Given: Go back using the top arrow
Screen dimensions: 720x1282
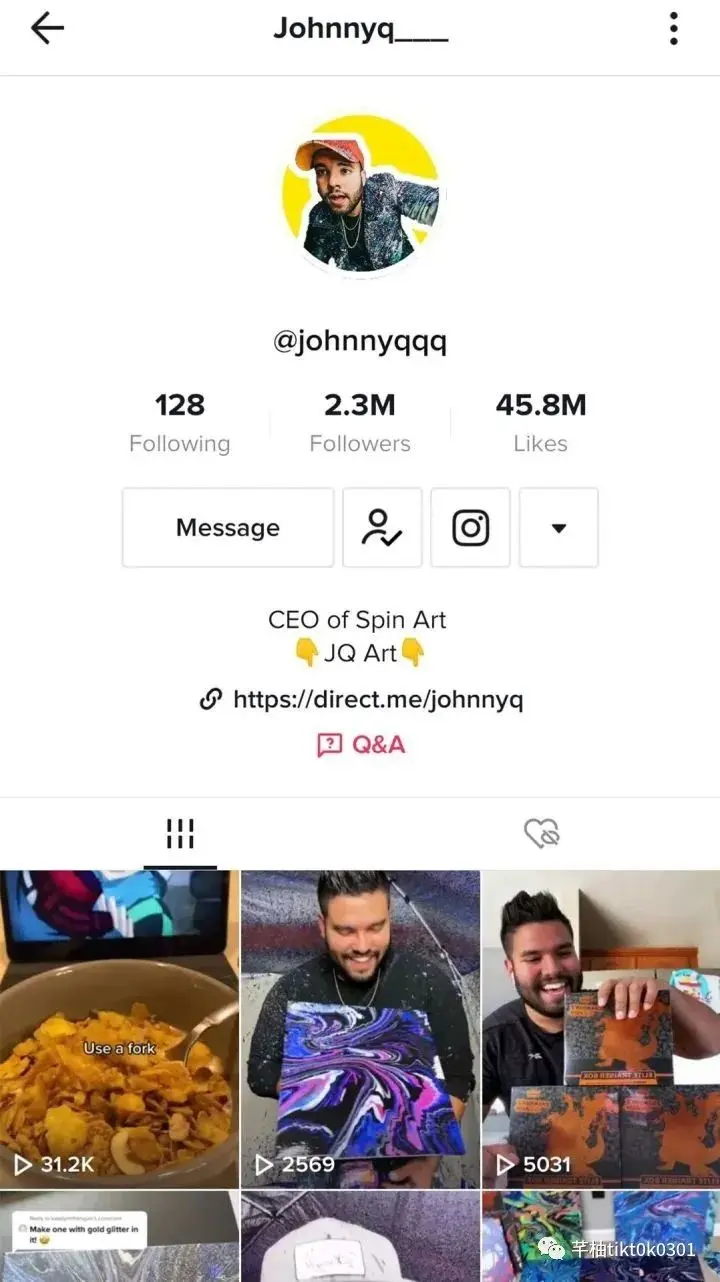Looking at the screenshot, I should (x=47, y=29).
